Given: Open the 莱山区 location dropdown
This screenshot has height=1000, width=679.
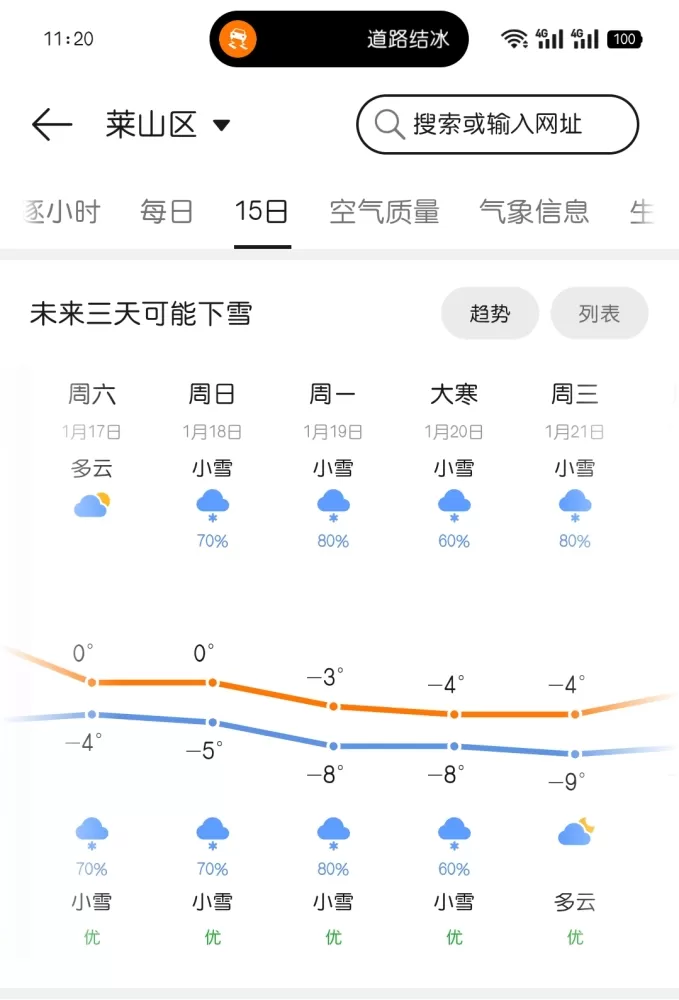Looking at the screenshot, I should pos(168,125).
